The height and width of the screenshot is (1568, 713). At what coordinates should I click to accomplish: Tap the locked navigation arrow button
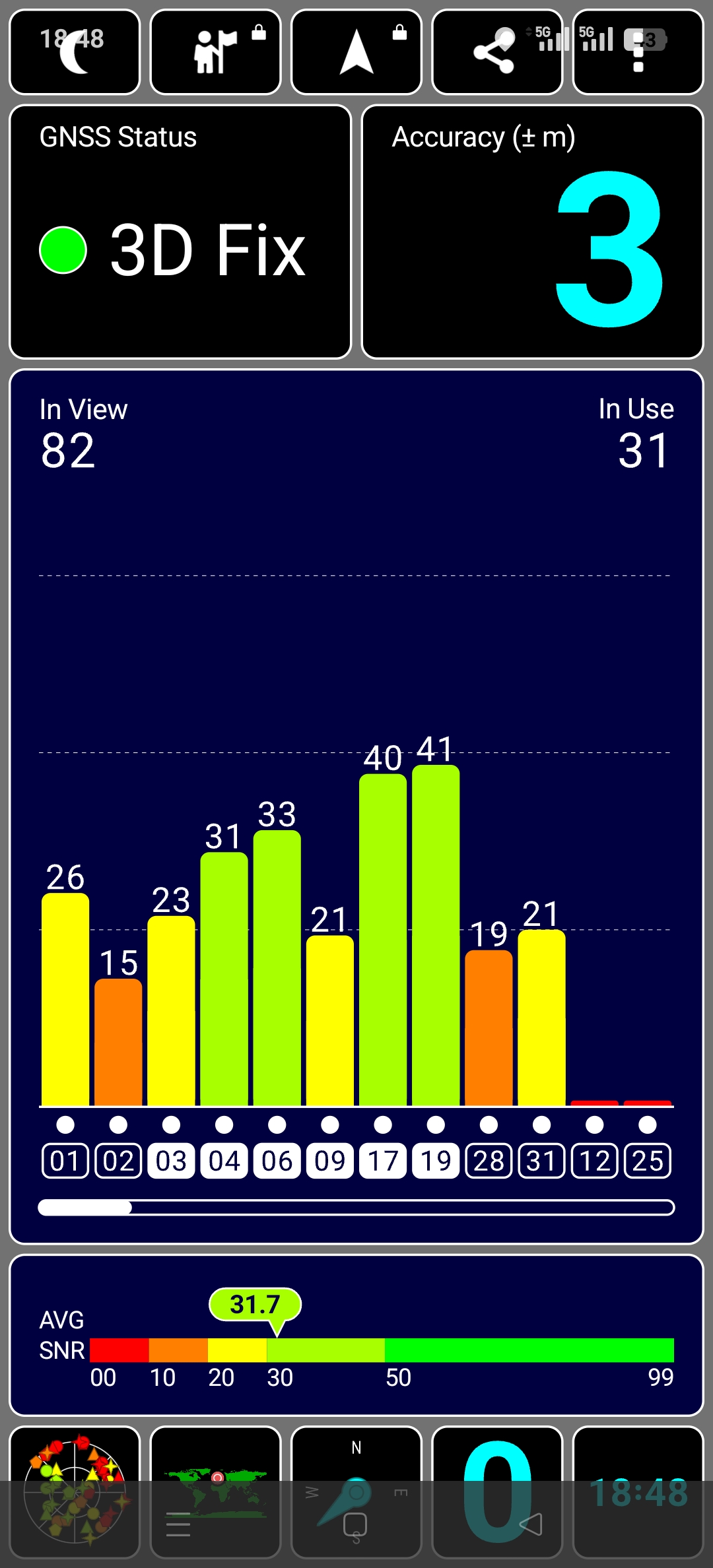click(x=356, y=52)
